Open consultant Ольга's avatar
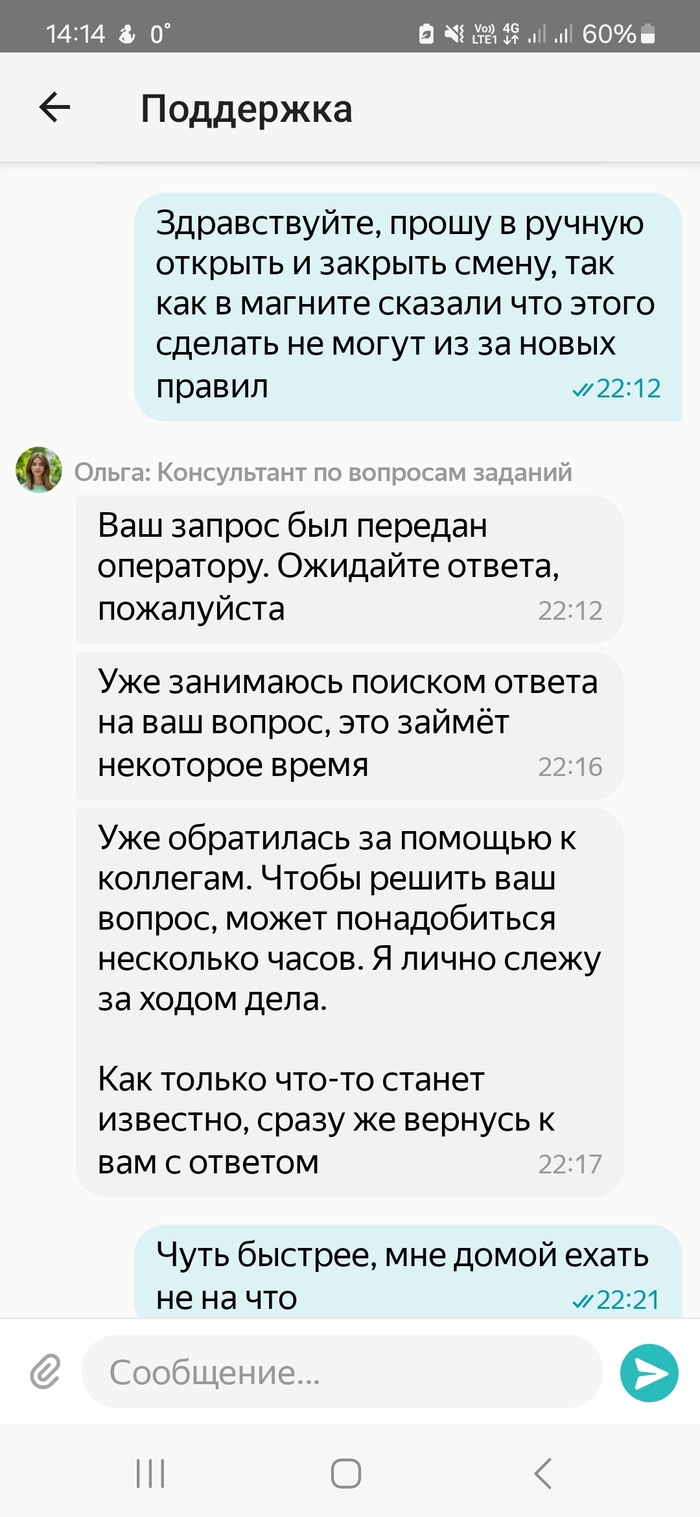The image size is (700, 1517). pyautogui.click(x=39, y=470)
